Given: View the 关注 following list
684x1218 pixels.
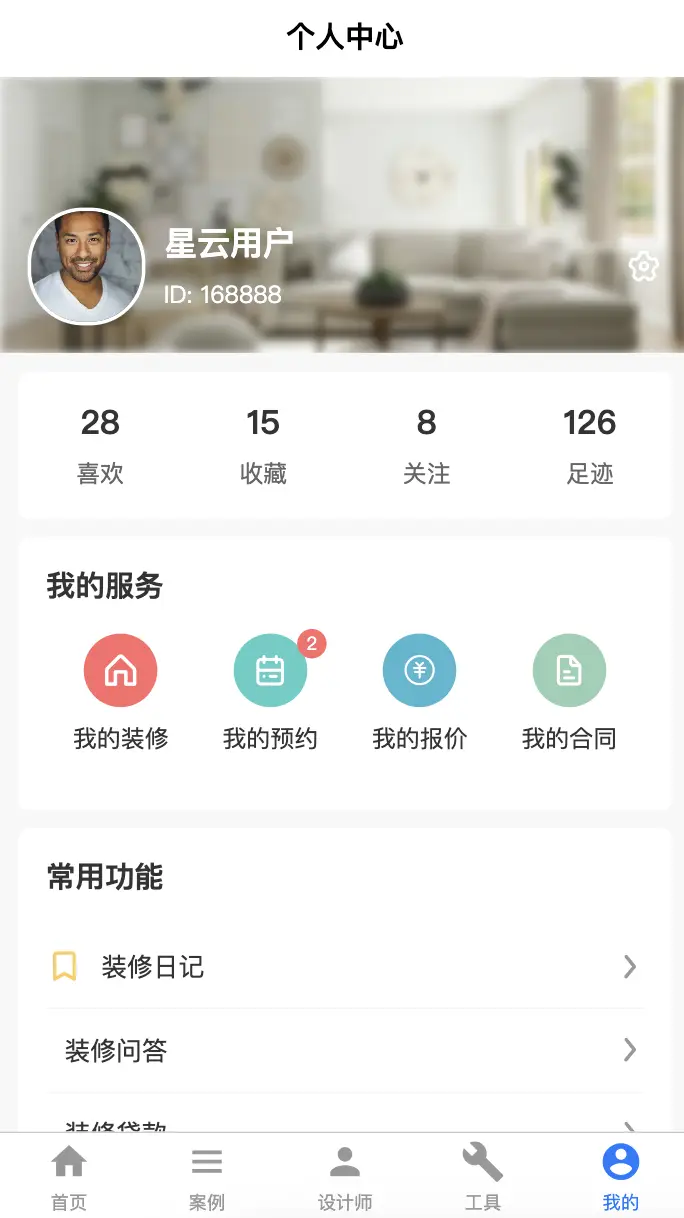Looking at the screenshot, I should click(426, 445).
